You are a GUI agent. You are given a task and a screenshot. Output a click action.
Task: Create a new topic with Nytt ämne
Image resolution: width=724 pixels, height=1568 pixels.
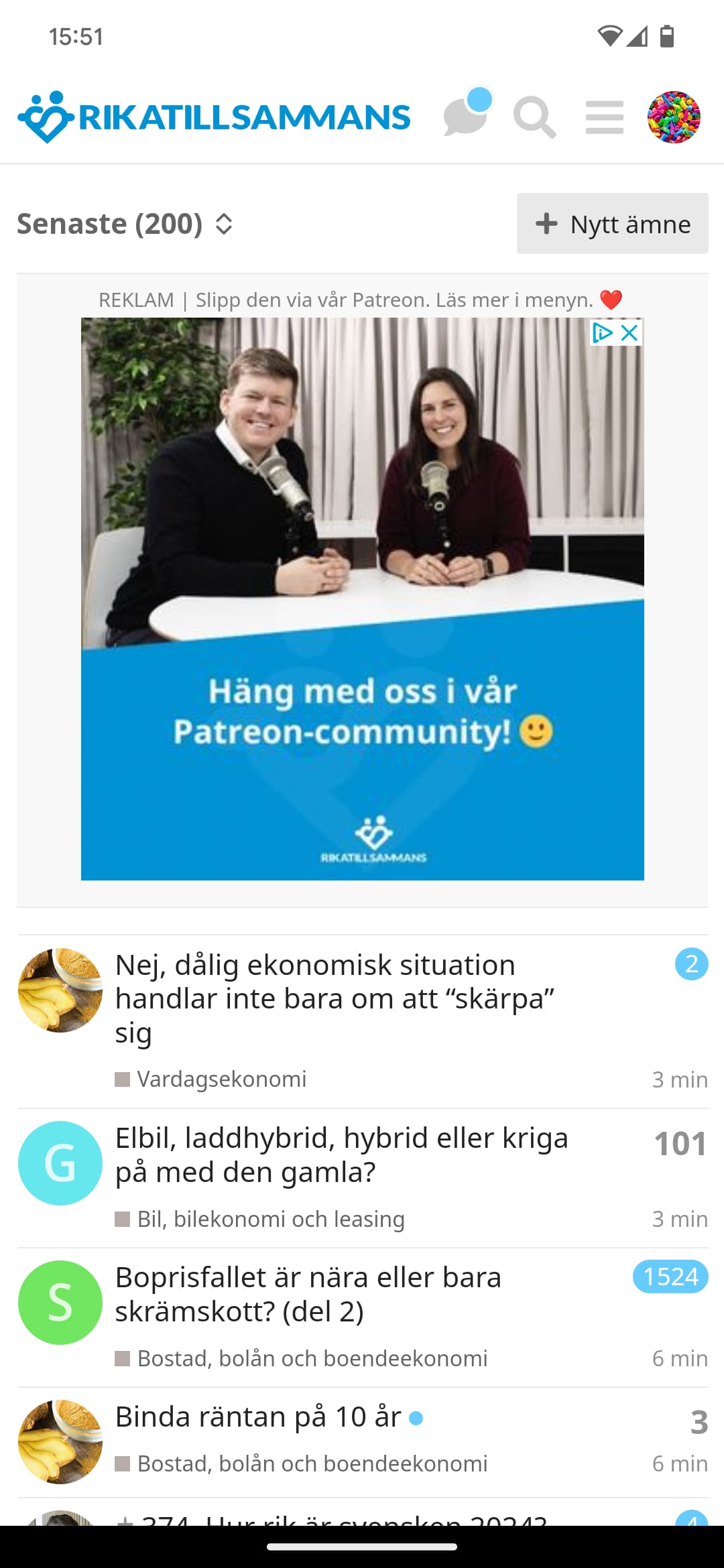(612, 224)
